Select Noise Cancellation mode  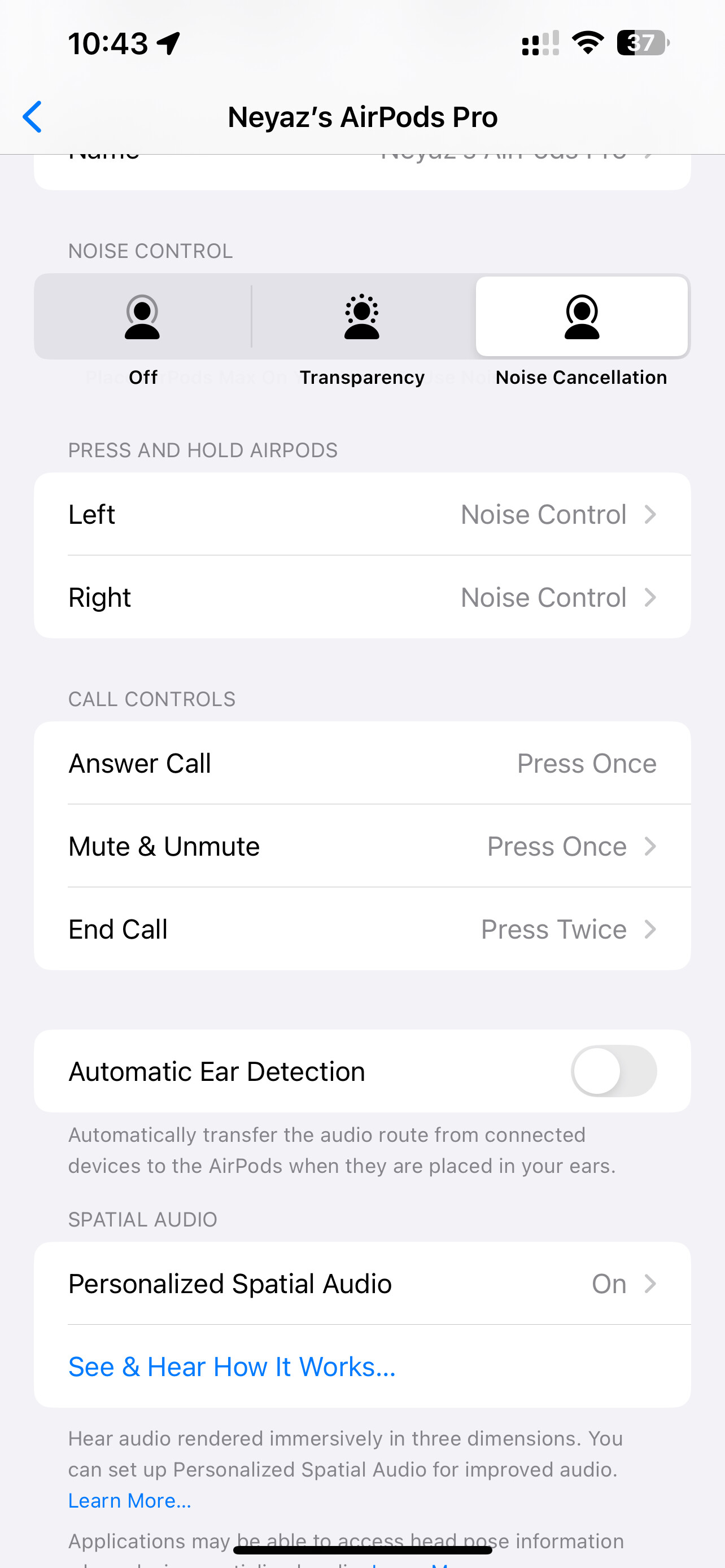point(582,317)
